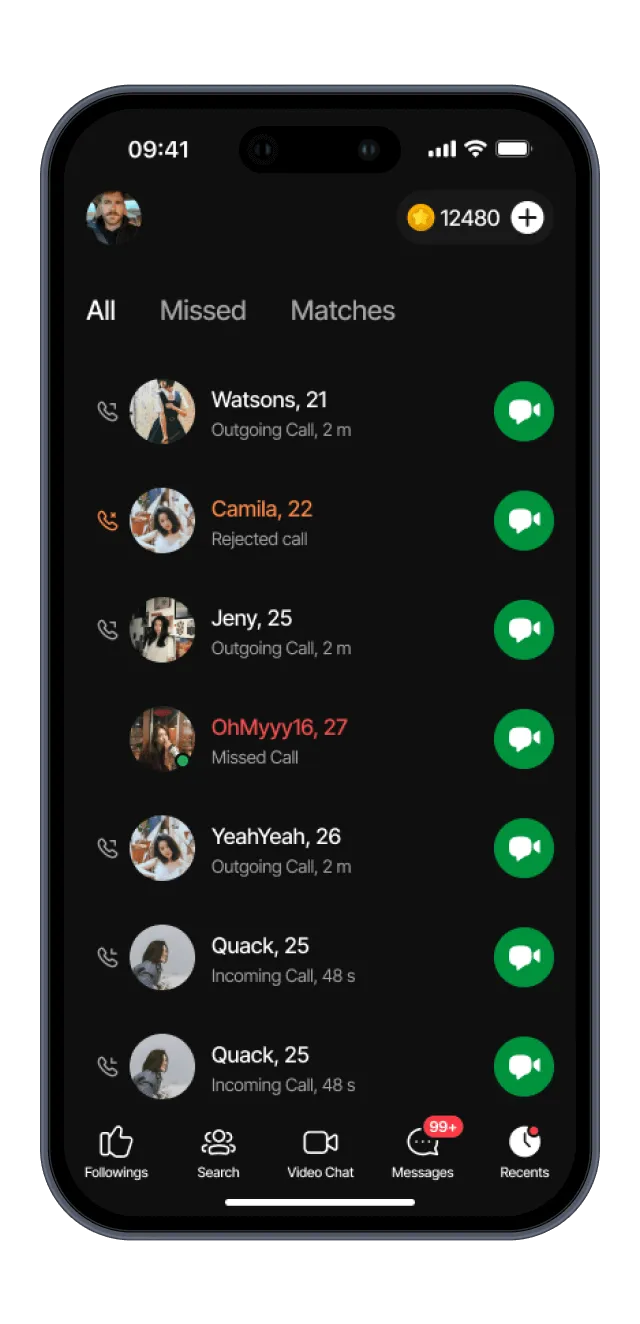Video call Jeny

click(523, 629)
